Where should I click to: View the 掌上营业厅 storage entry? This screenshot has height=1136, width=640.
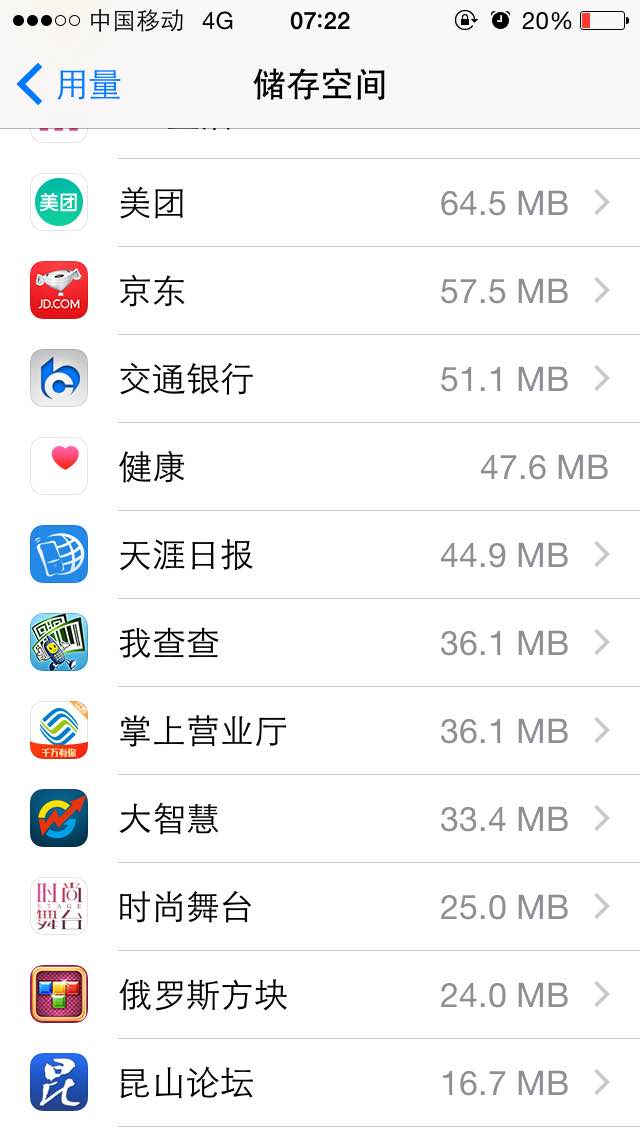pyautogui.click(x=320, y=731)
